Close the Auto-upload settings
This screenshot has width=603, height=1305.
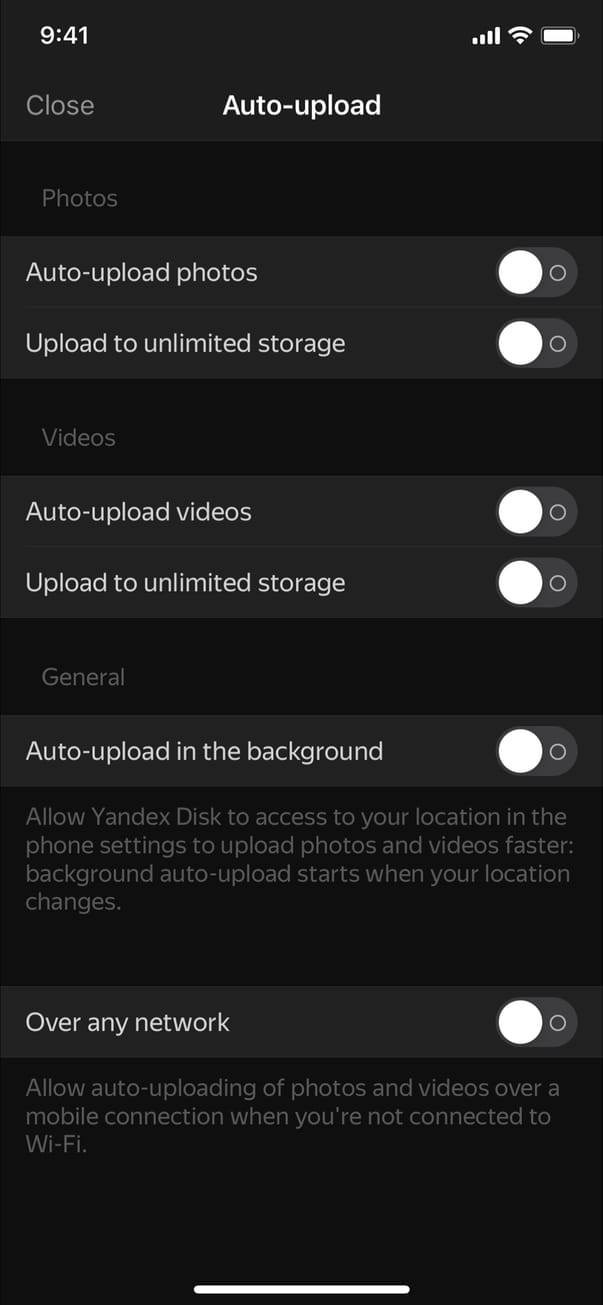tap(60, 105)
